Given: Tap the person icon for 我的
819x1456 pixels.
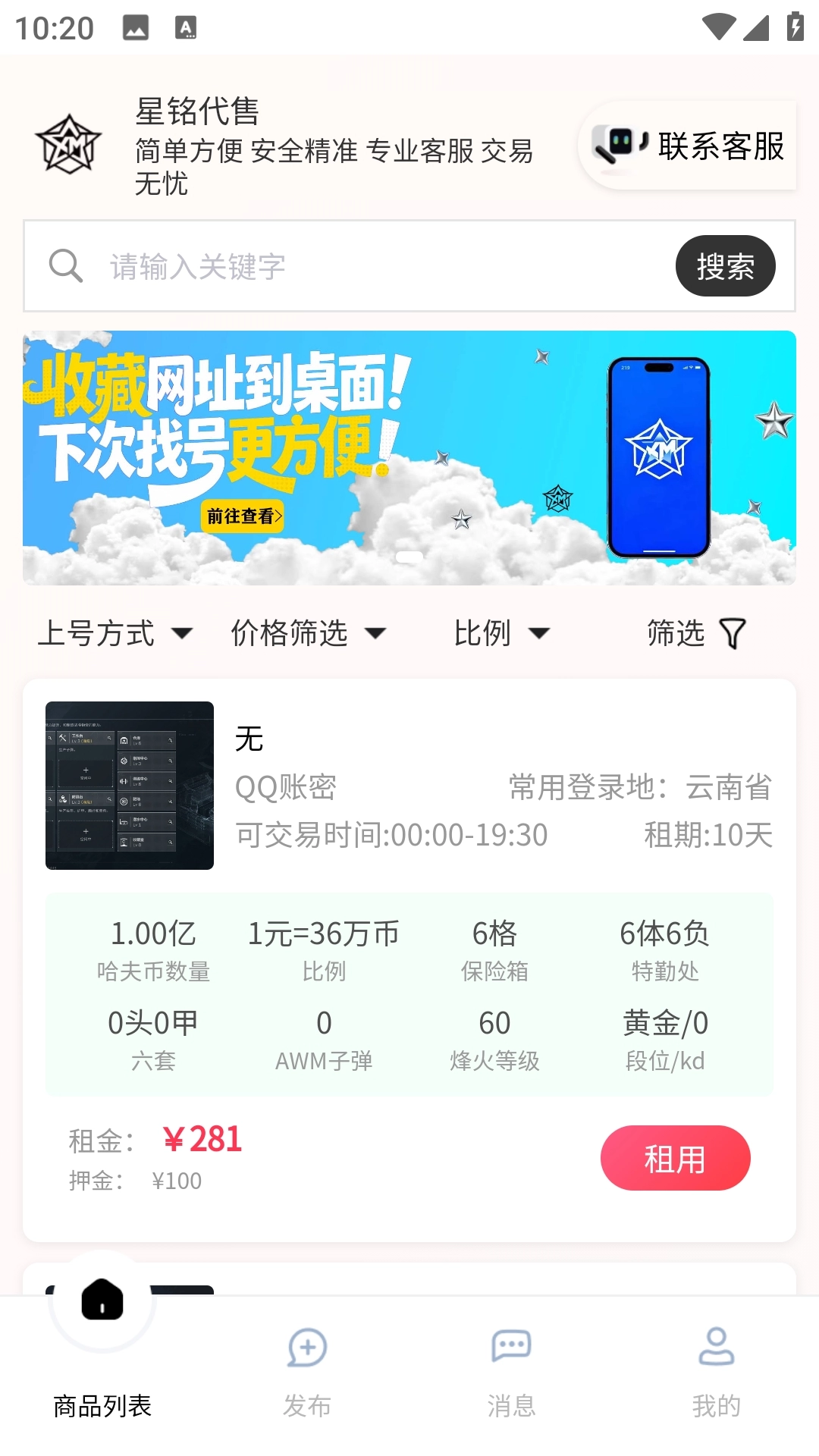Looking at the screenshot, I should pos(717,1347).
